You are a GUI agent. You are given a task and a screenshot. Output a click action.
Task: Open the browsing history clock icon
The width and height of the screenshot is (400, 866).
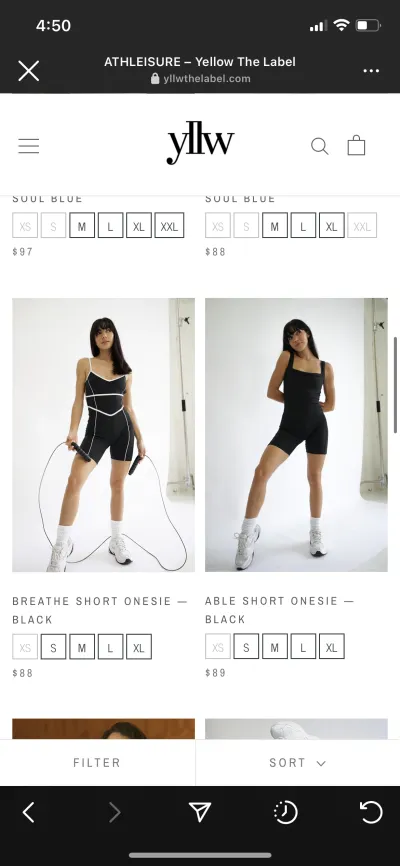click(286, 812)
